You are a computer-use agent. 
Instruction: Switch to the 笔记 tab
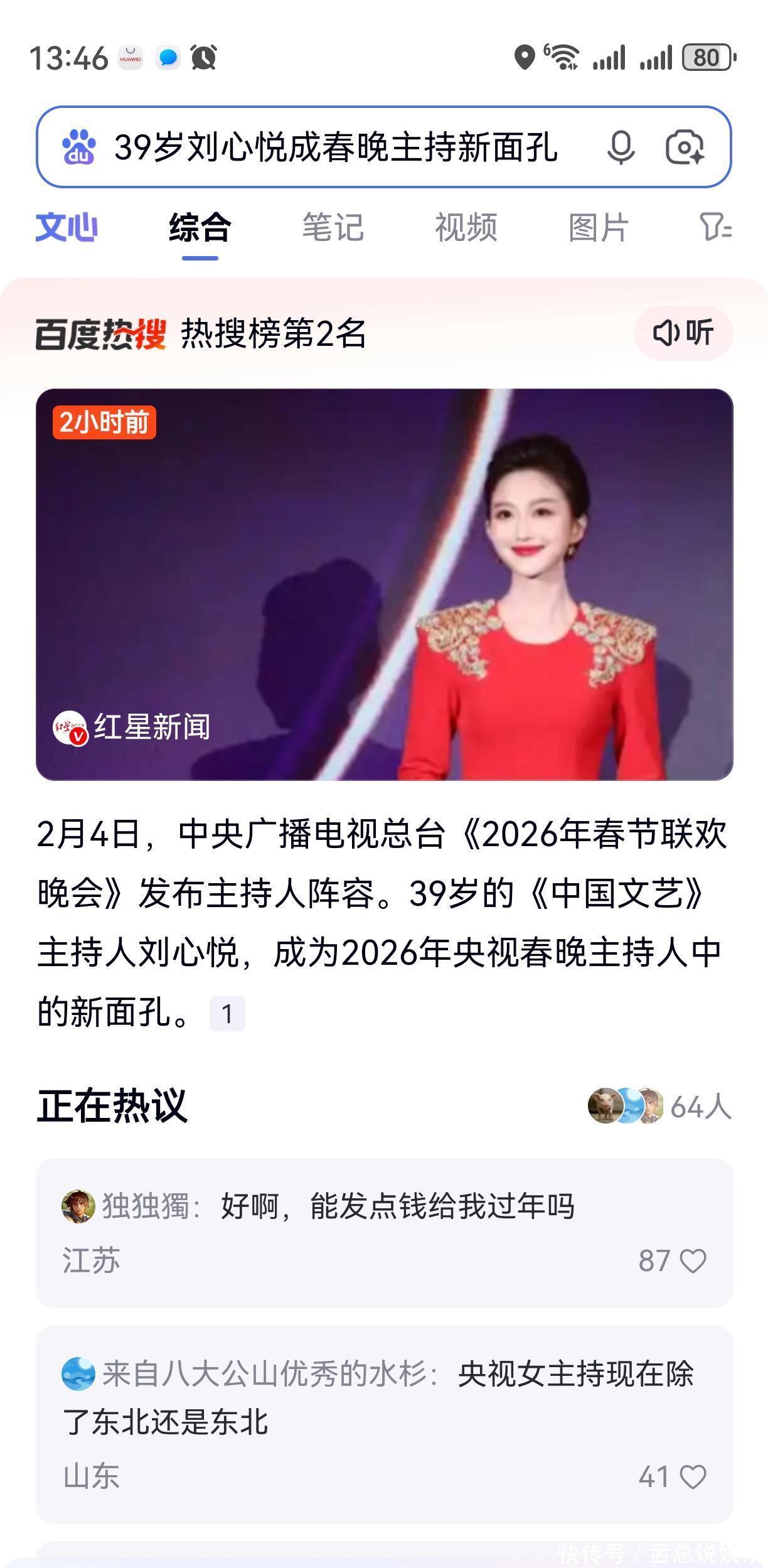click(x=333, y=227)
